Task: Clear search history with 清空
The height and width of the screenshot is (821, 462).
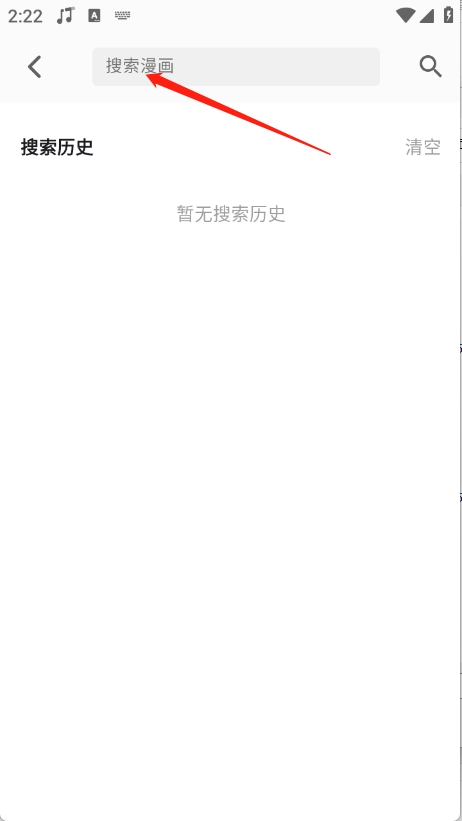Action: 423,147
